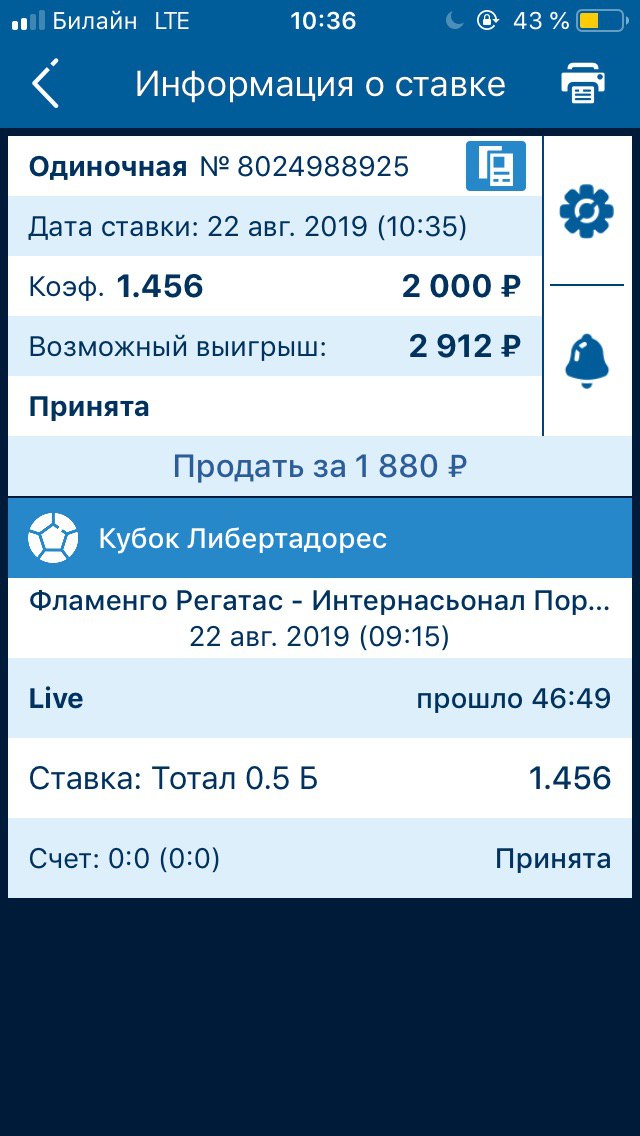This screenshot has height=1136, width=640.
Task: Enable bet notifications with the bell
Action: (586, 361)
